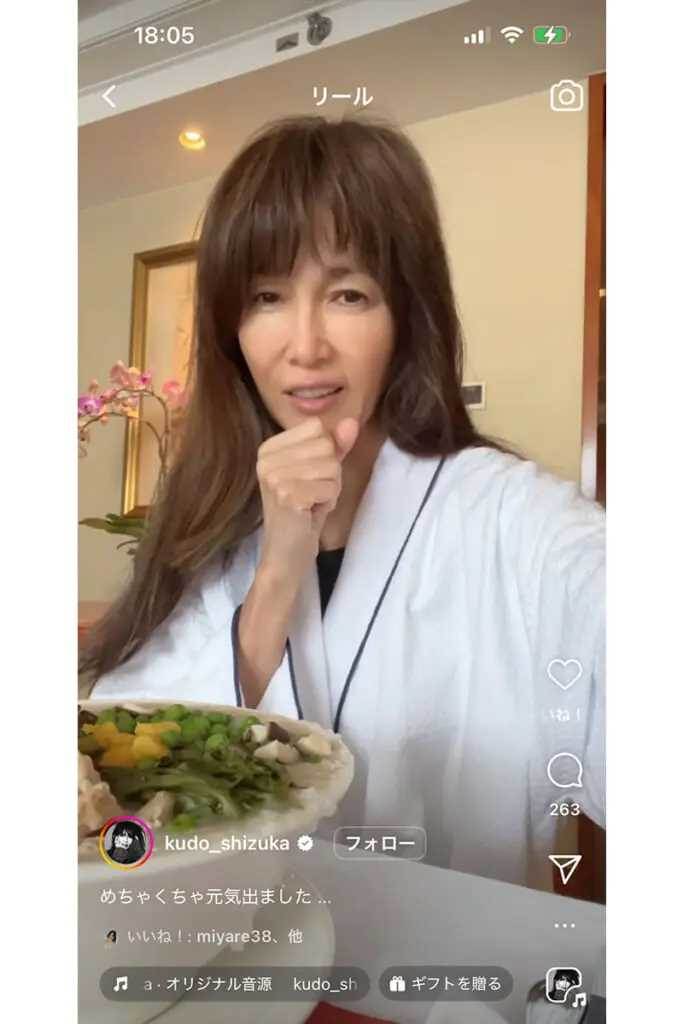
Task: Open the camera to create a reel
Action: point(566,96)
